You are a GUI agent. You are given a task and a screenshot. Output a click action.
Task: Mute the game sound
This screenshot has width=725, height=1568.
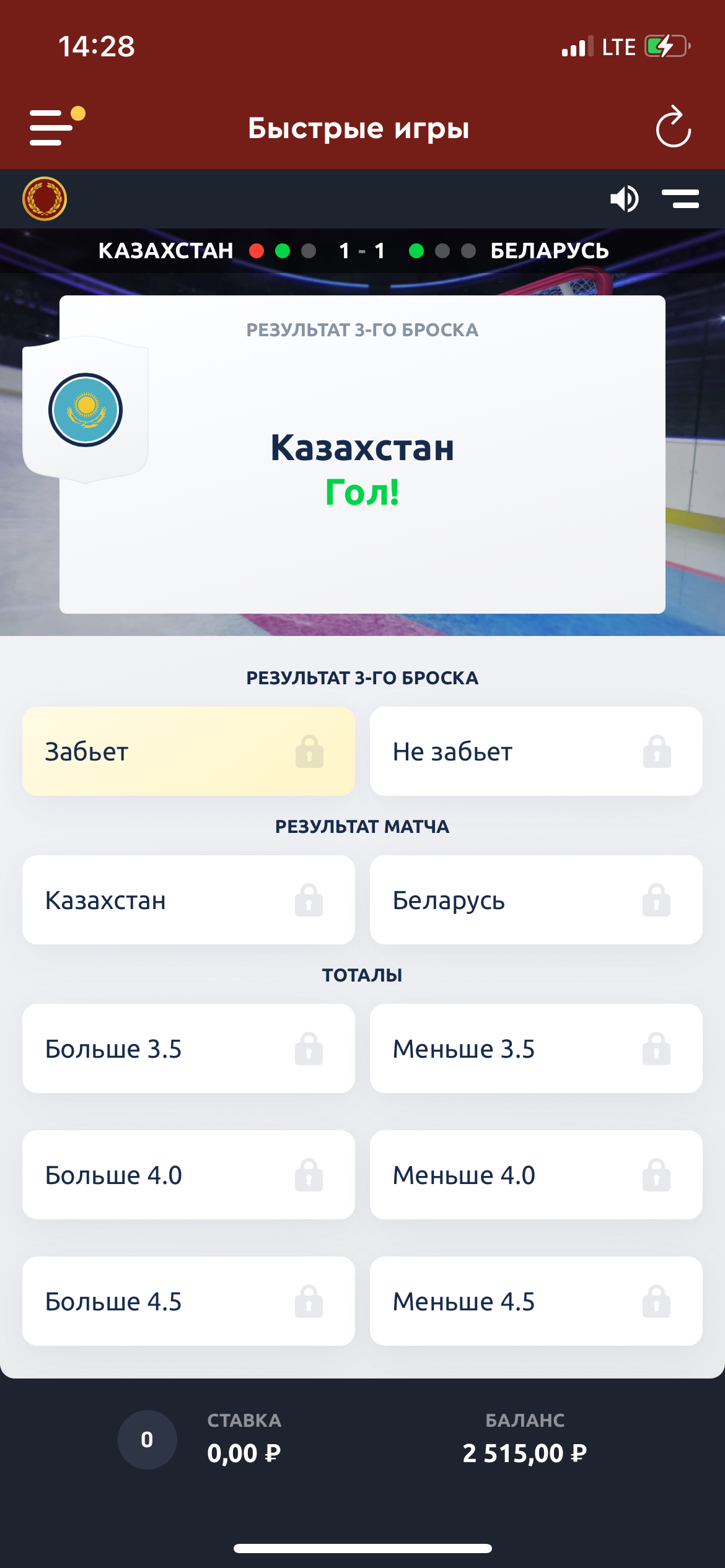pyautogui.click(x=624, y=199)
